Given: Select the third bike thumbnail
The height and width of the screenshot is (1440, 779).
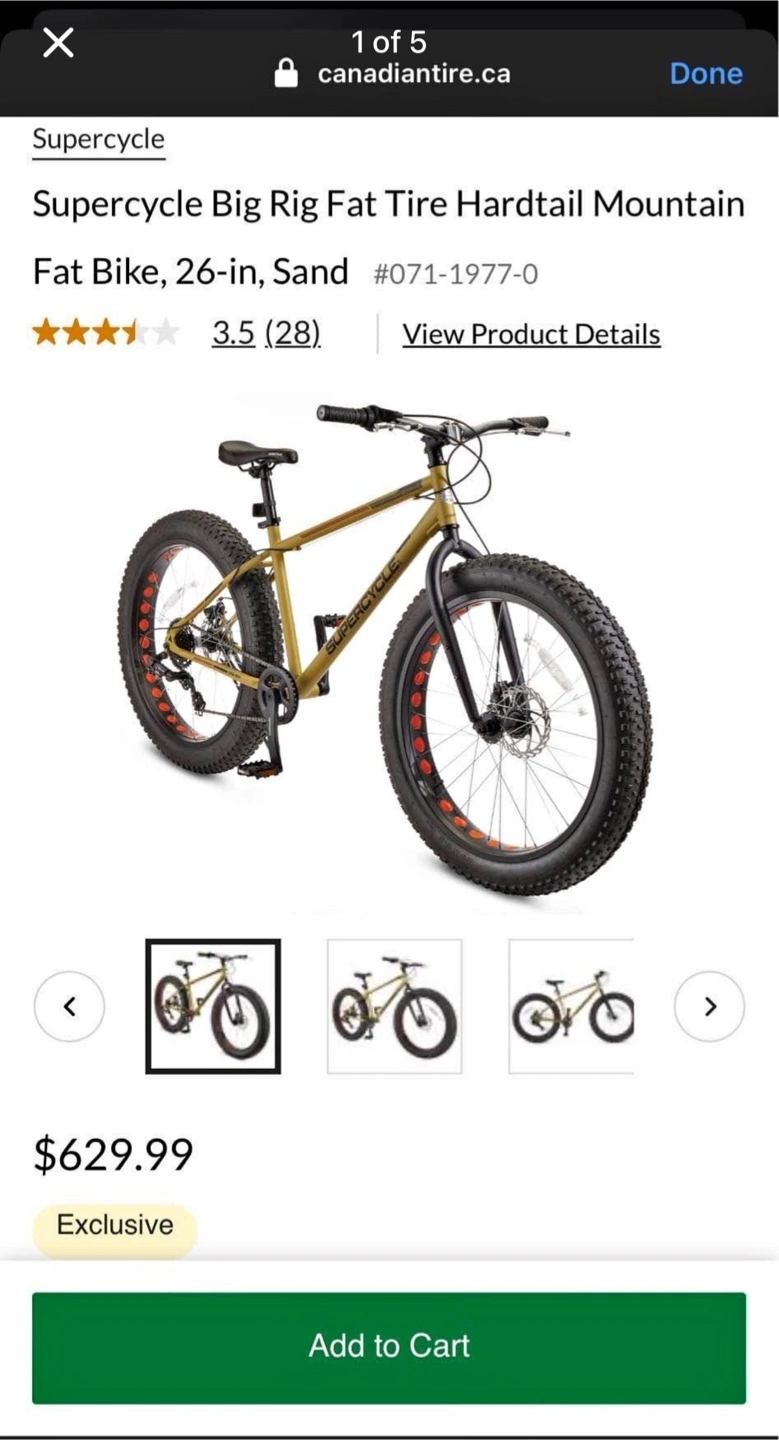Looking at the screenshot, I should coord(571,1006).
